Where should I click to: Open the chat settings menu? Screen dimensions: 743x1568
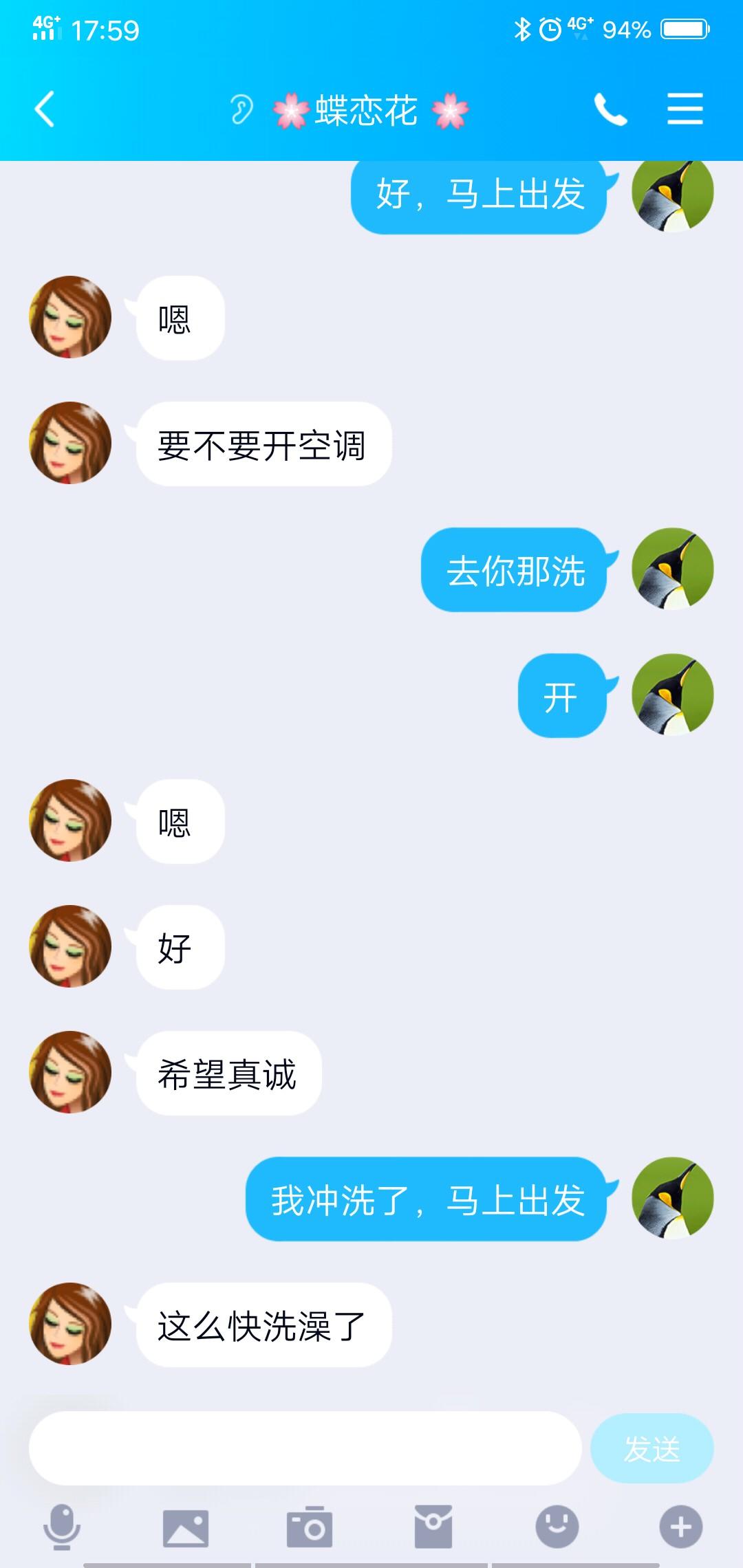click(685, 110)
